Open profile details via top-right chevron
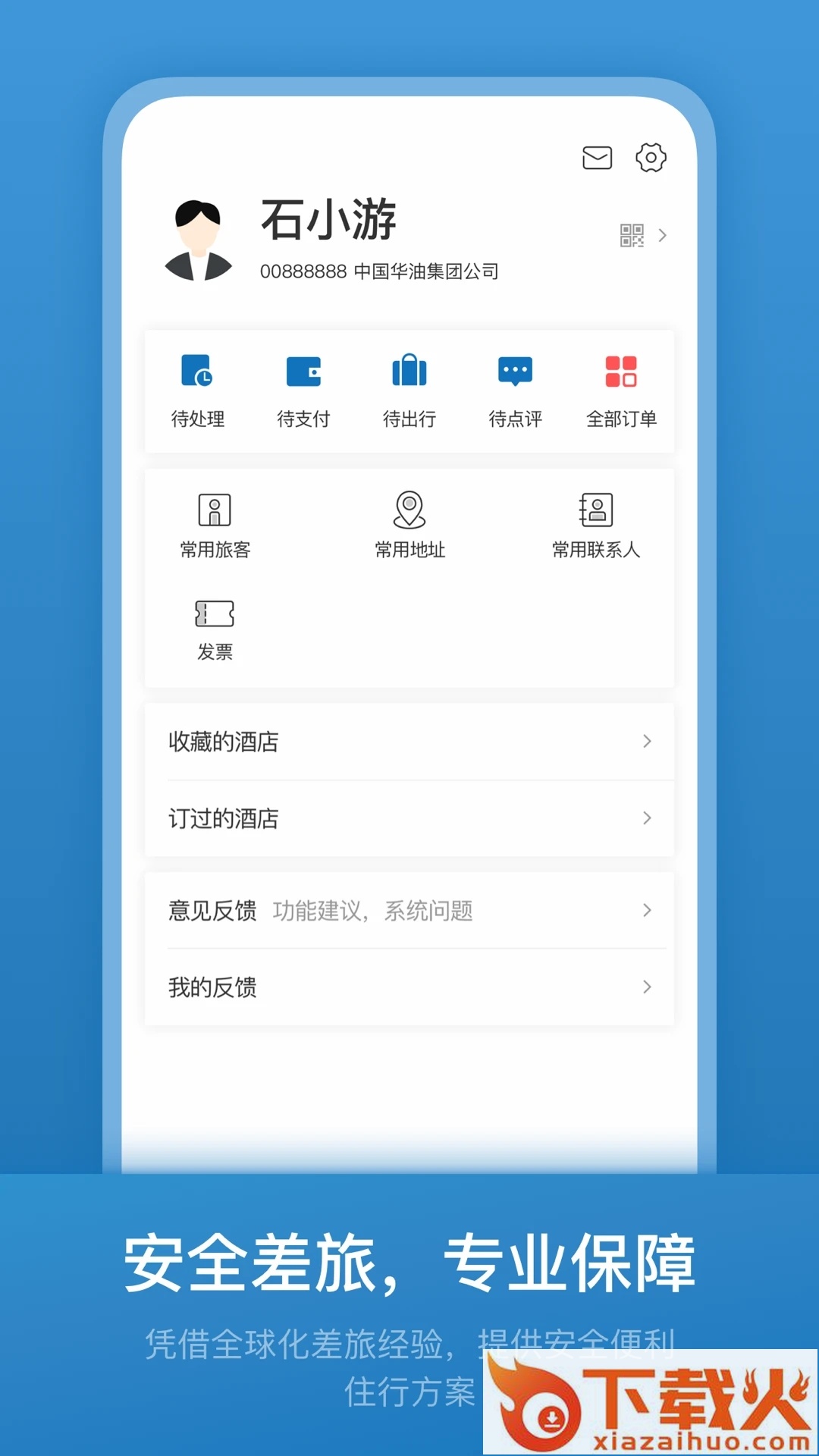 coord(662,236)
